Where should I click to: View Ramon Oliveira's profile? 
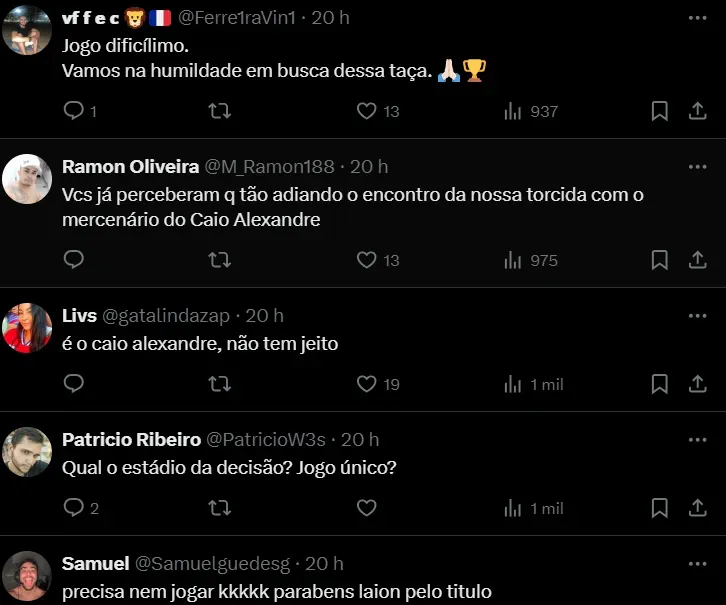pos(131,166)
